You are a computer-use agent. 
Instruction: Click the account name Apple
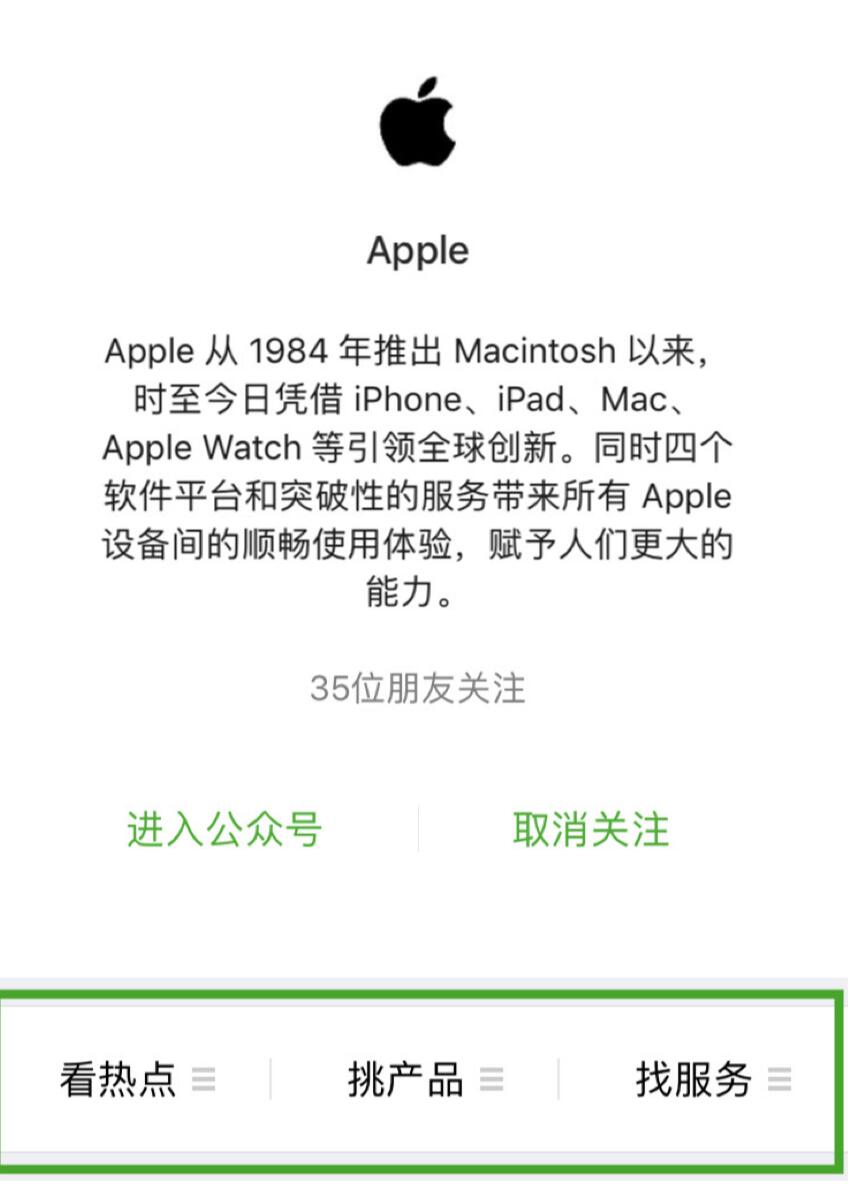click(x=418, y=250)
